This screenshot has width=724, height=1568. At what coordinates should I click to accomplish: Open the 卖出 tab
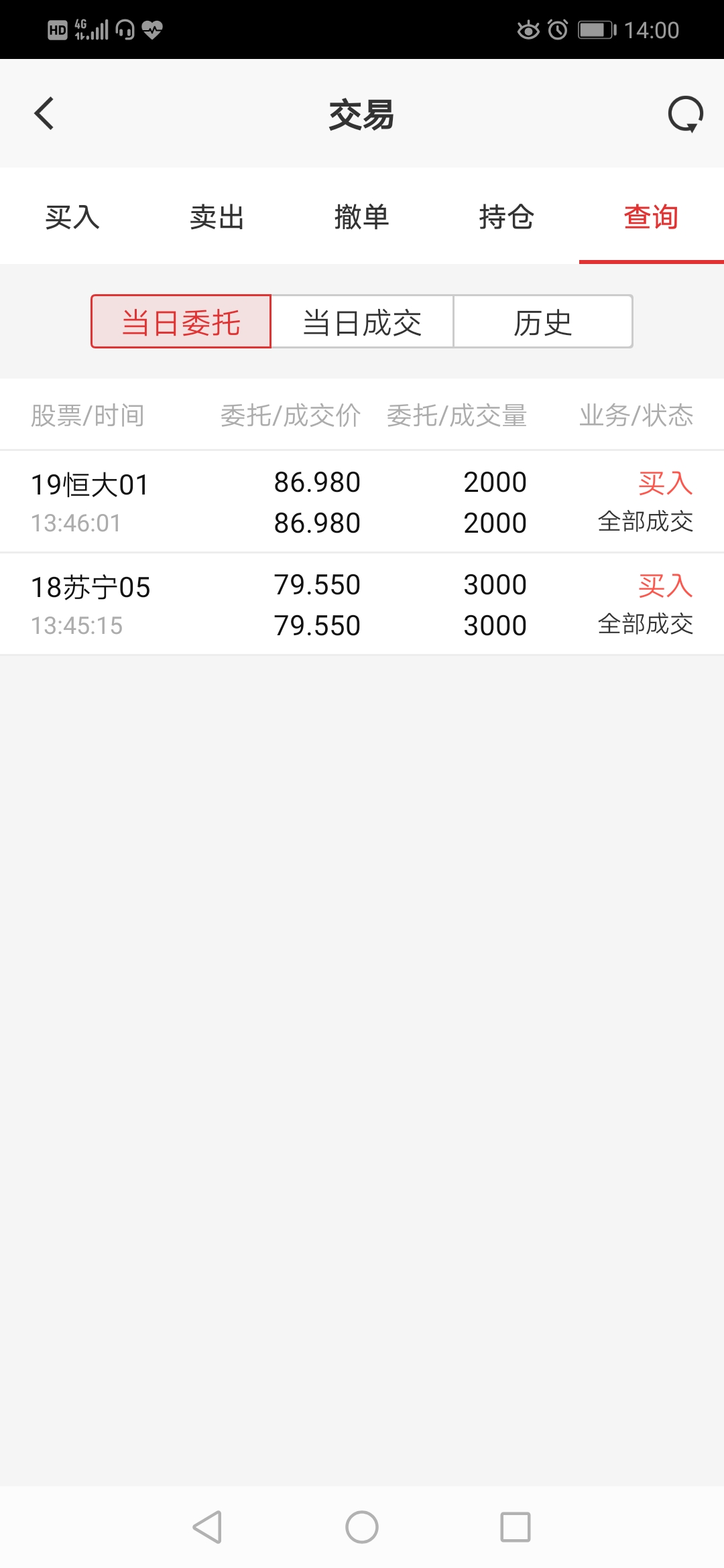(217, 217)
